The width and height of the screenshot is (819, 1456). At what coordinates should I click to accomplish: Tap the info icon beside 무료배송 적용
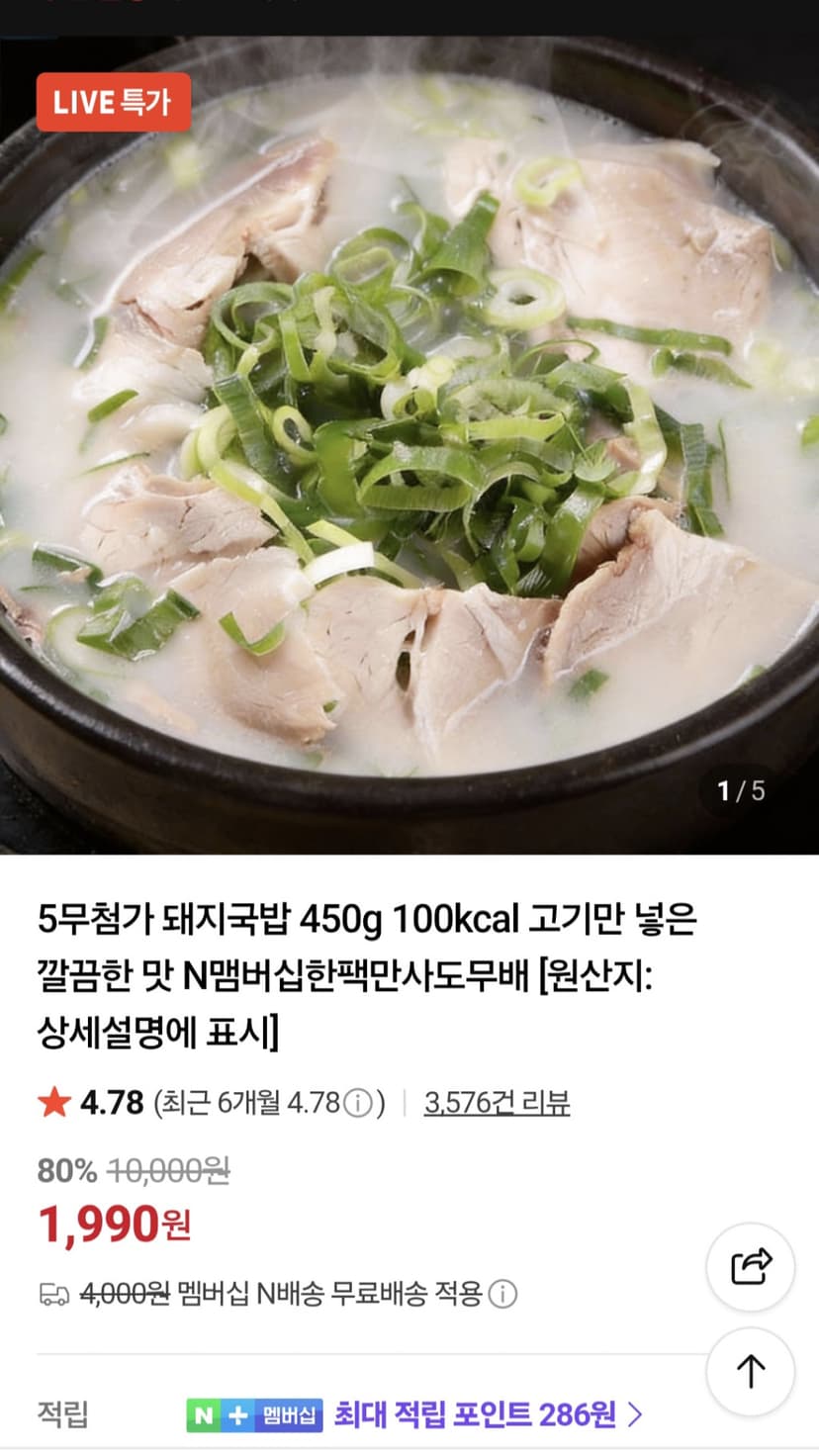(503, 1294)
